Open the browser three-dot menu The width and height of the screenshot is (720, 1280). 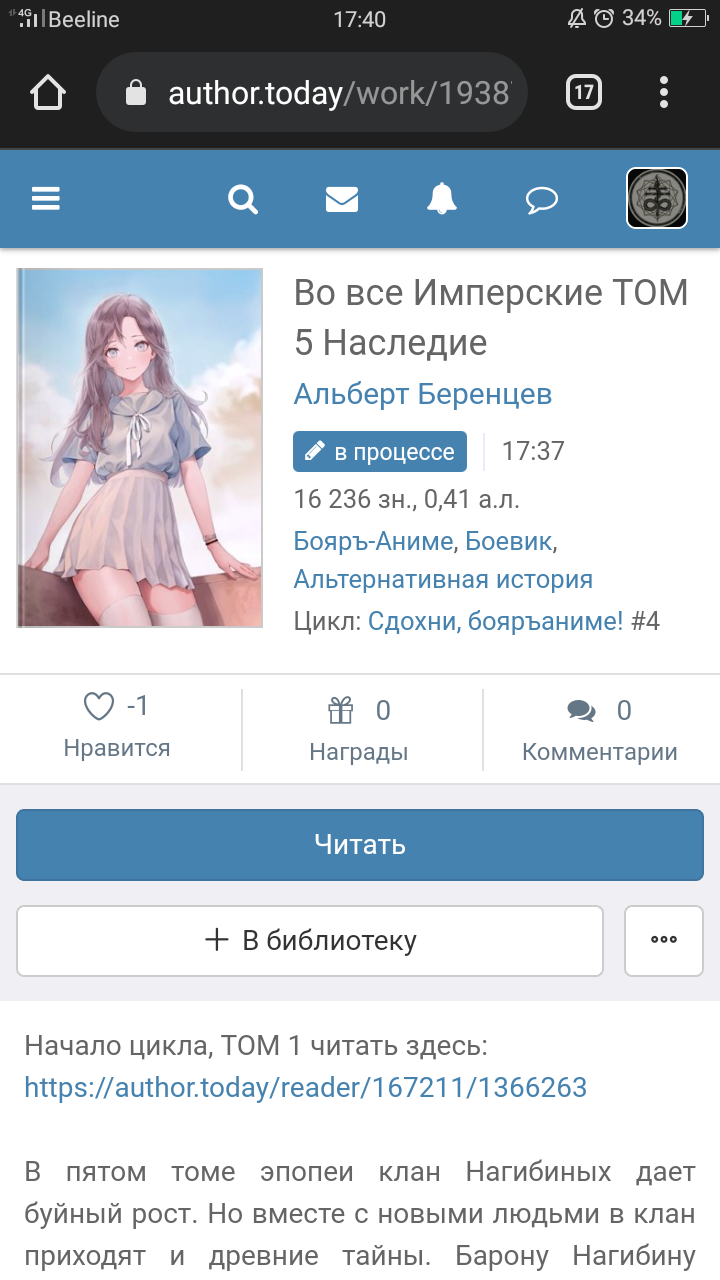pyautogui.click(x=664, y=93)
